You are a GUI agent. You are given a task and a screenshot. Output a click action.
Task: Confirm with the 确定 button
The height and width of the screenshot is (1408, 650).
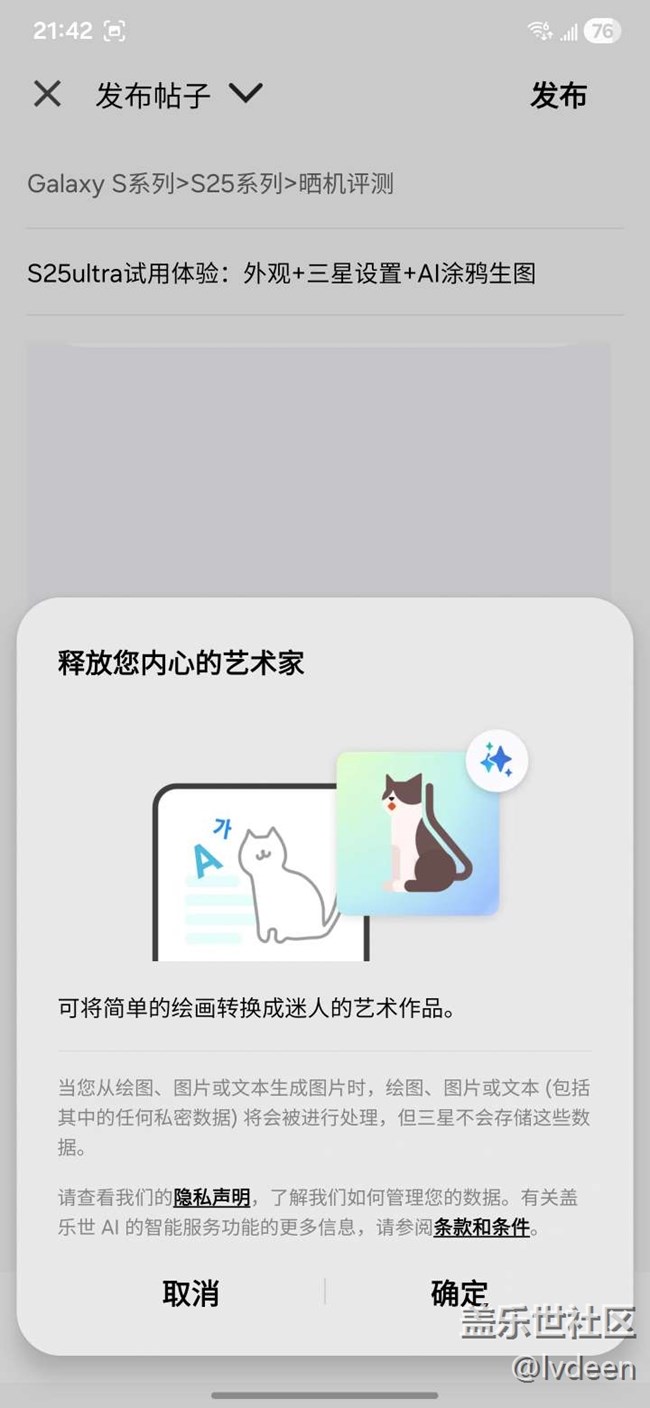(459, 1292)
